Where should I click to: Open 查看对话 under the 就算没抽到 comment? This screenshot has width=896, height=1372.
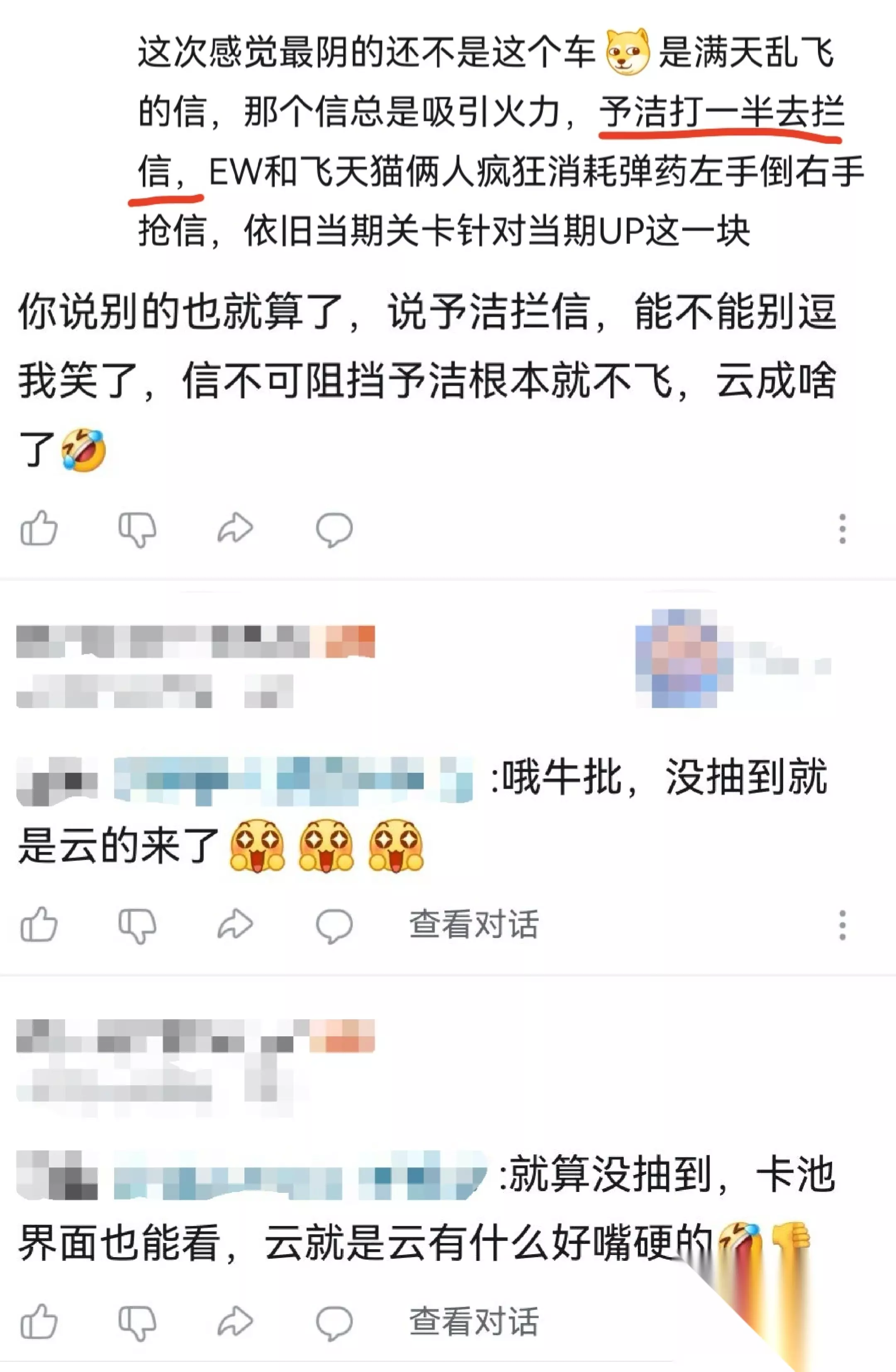click(x=474, y=1321)
